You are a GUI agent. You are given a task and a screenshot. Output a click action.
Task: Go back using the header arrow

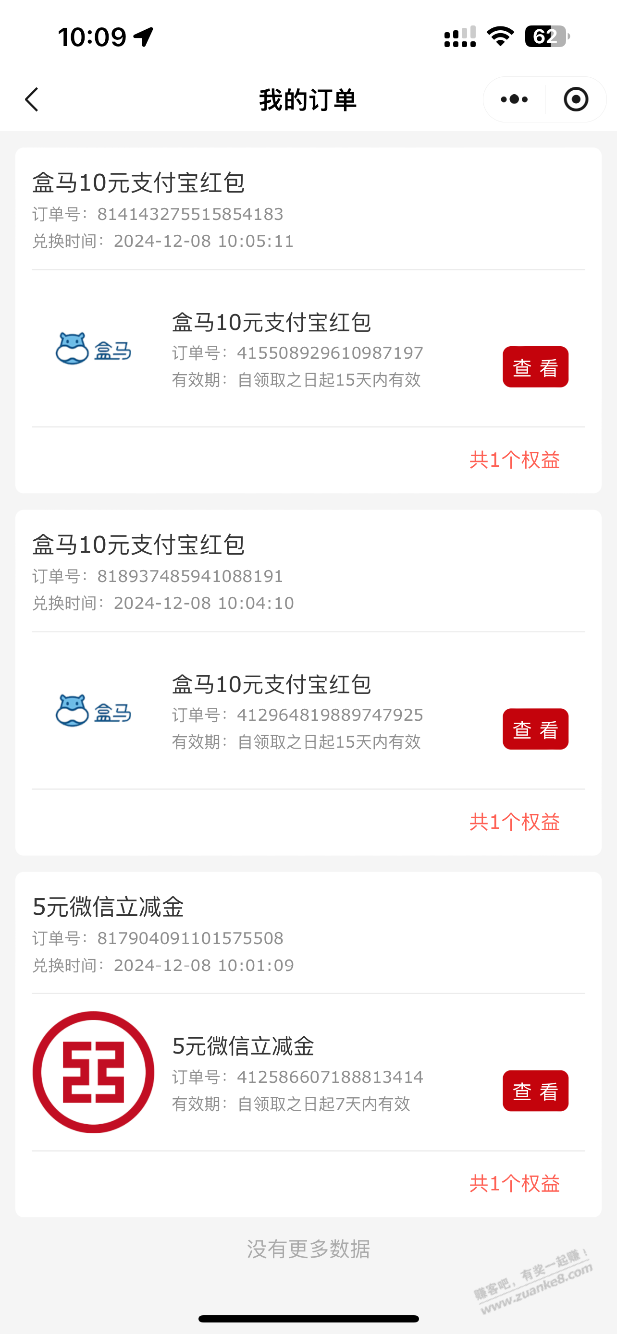point(32,99)
